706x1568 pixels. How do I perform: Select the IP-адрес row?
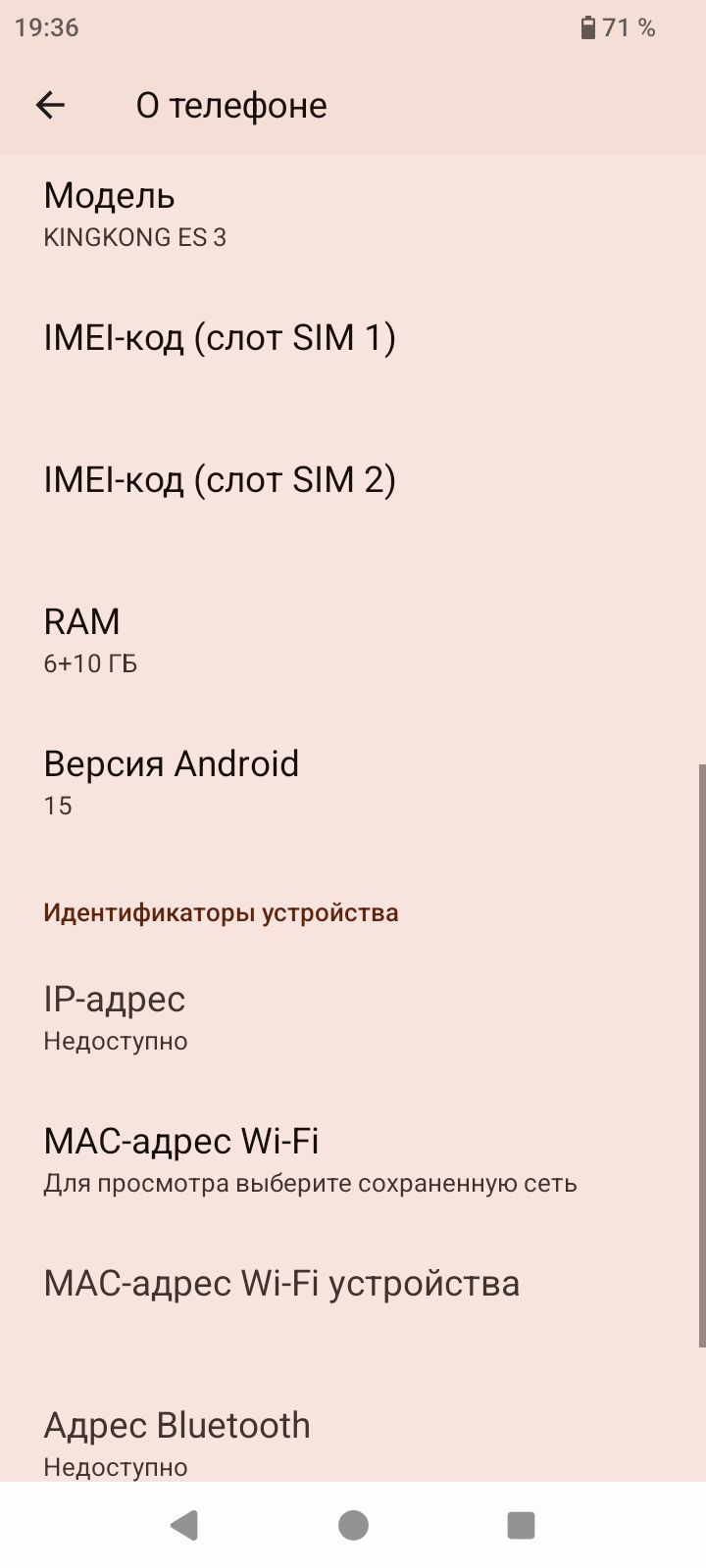[353, 1016]
